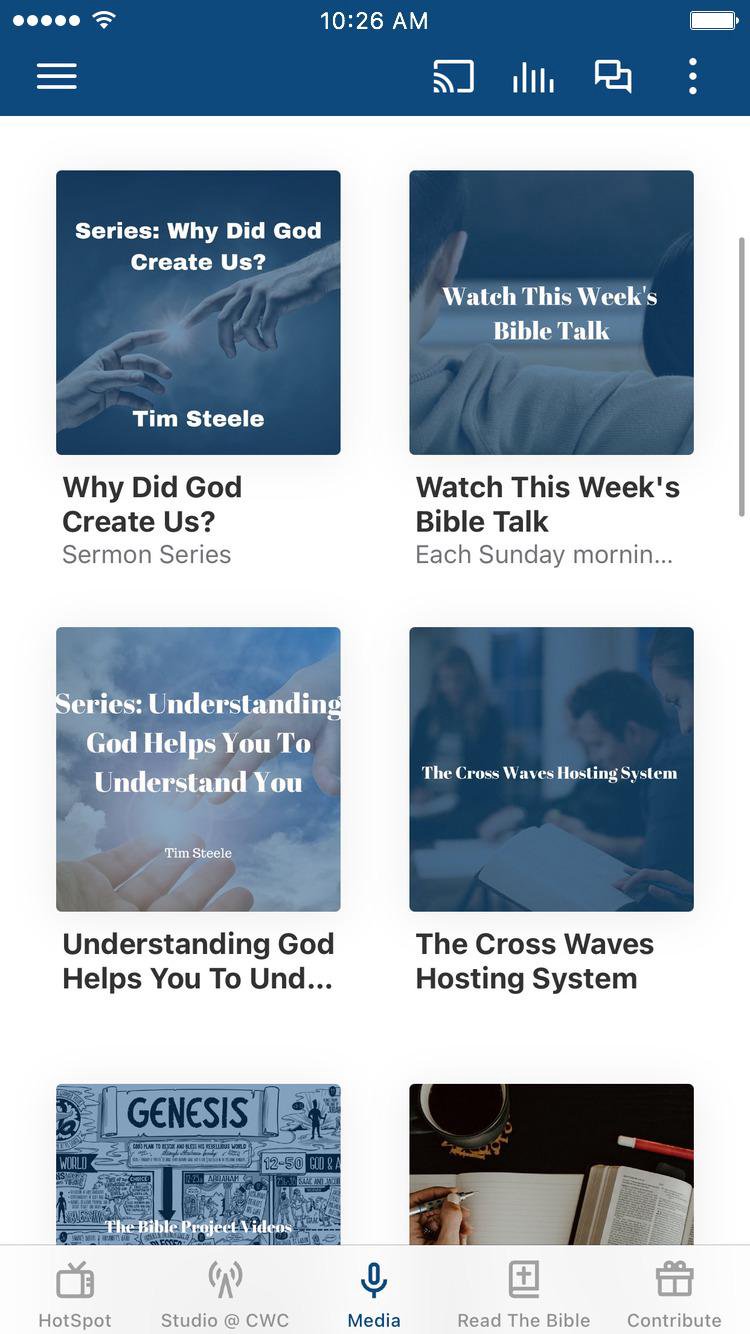Open The Cross Waves Hosting System tile
This screenshot has width=750, height=1334.
pyautogui.click(x=551, y=769)
